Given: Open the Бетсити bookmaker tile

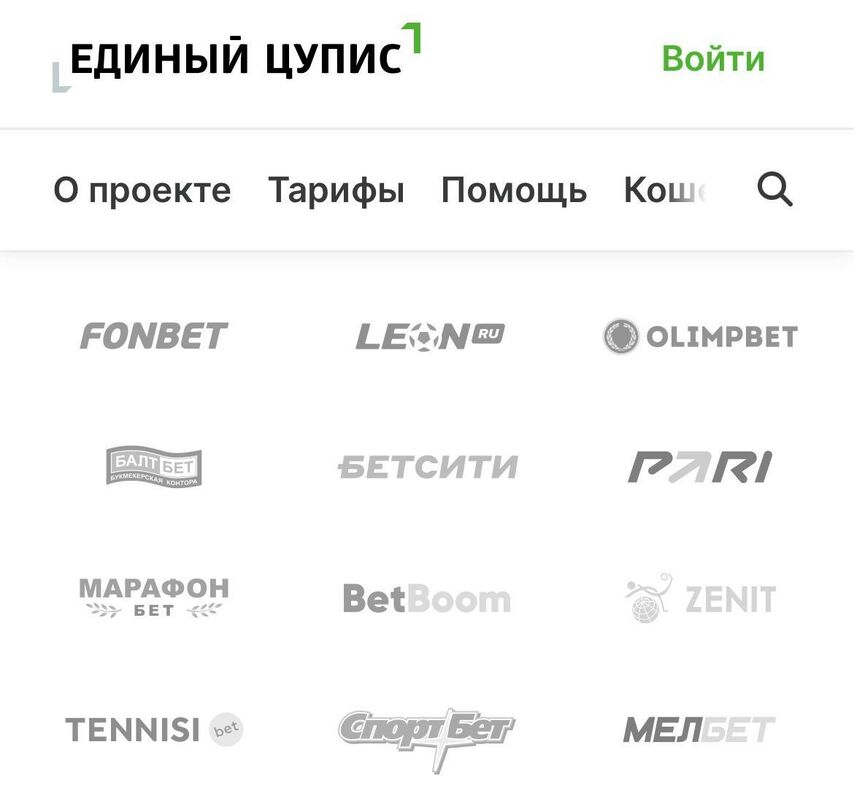Looking at the screenshot, I should point(429,467).
